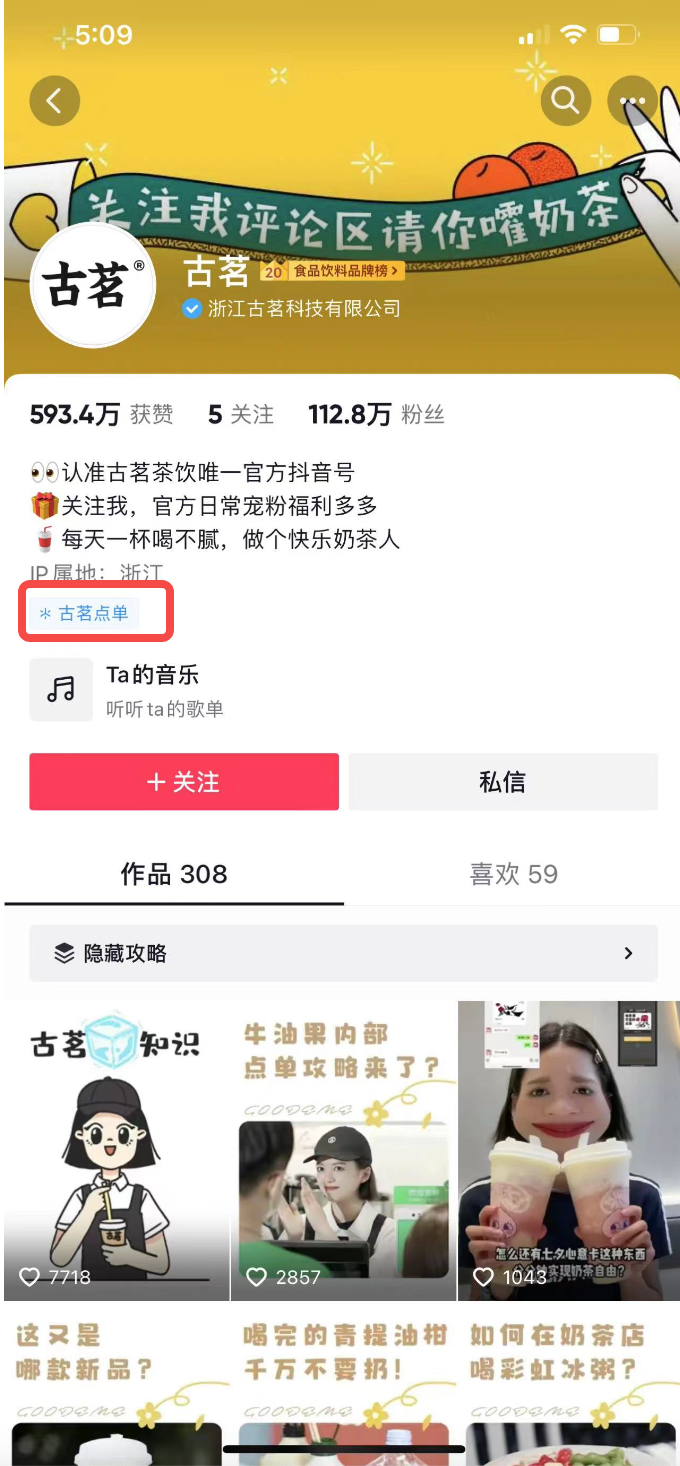View the 112.8万 粉丝 followers list
Screen dimensions: 680x1466
pos(376,415)
